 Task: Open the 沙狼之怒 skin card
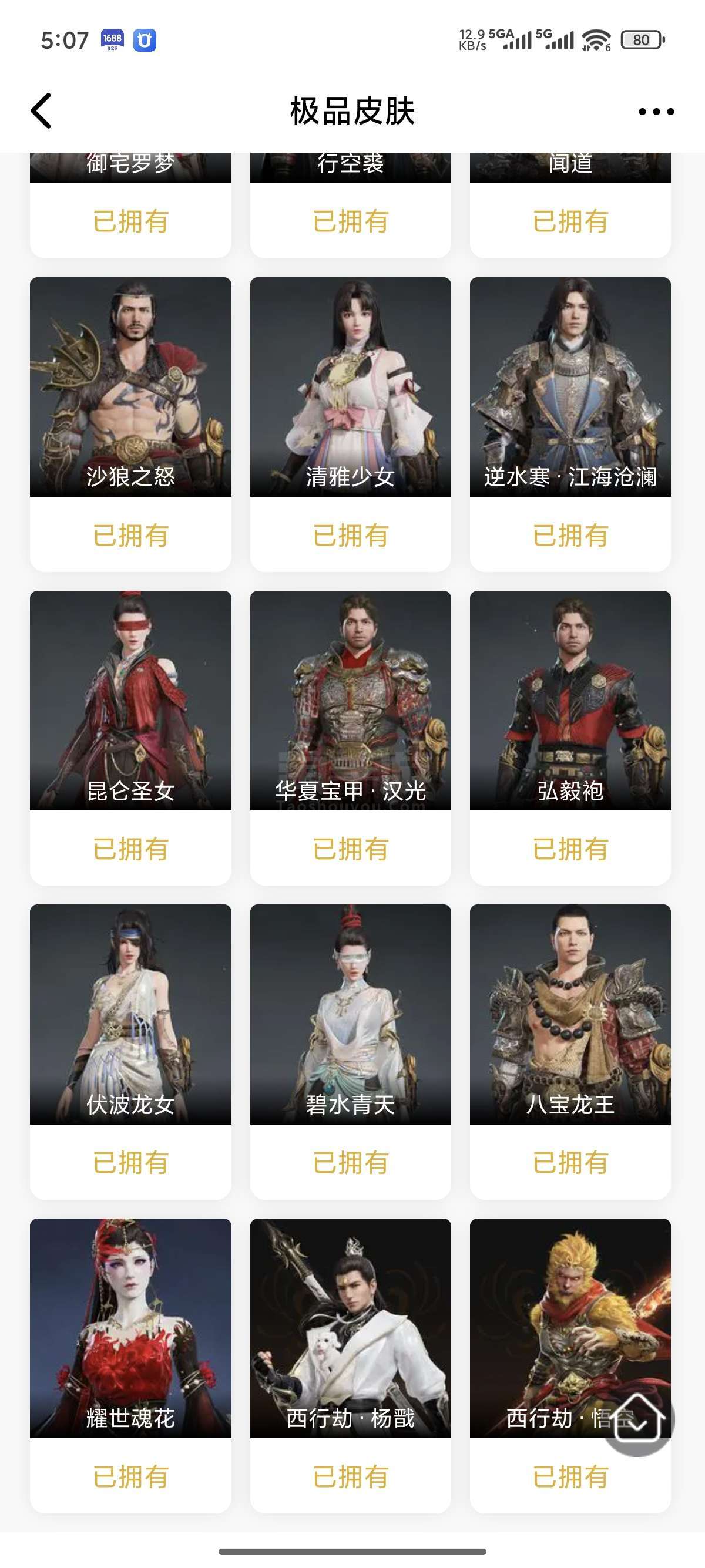[130, 424]
